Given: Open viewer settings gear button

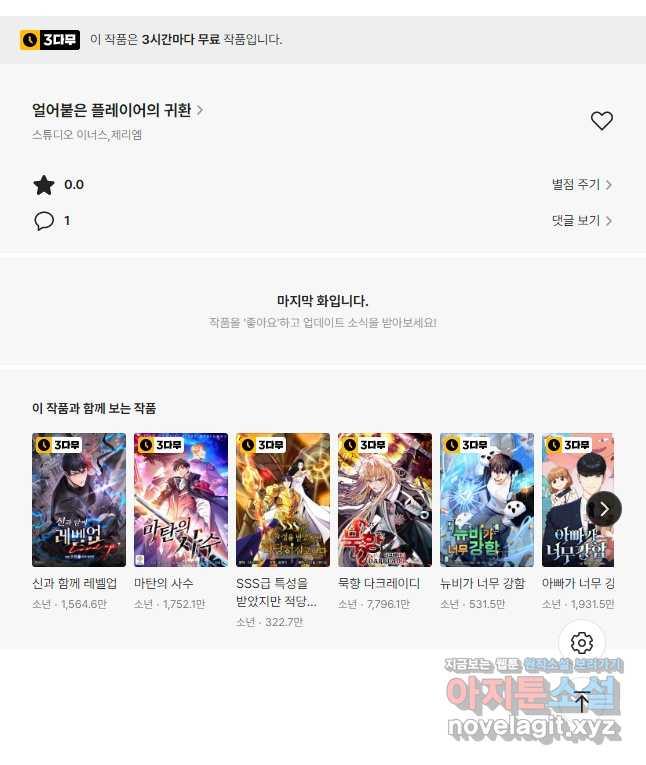Looking at the screenshot, I should (x=582, y=643).
